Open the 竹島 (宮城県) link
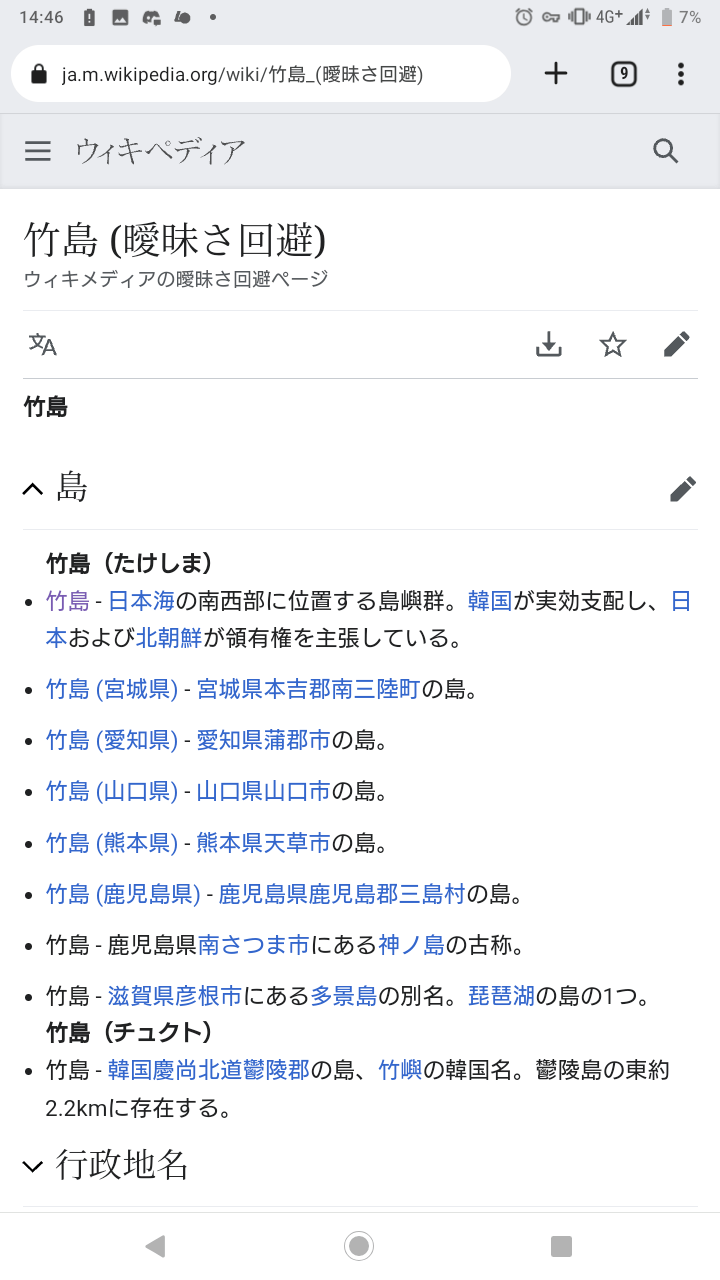720x1280 pixels. click(x=112, y=689)
